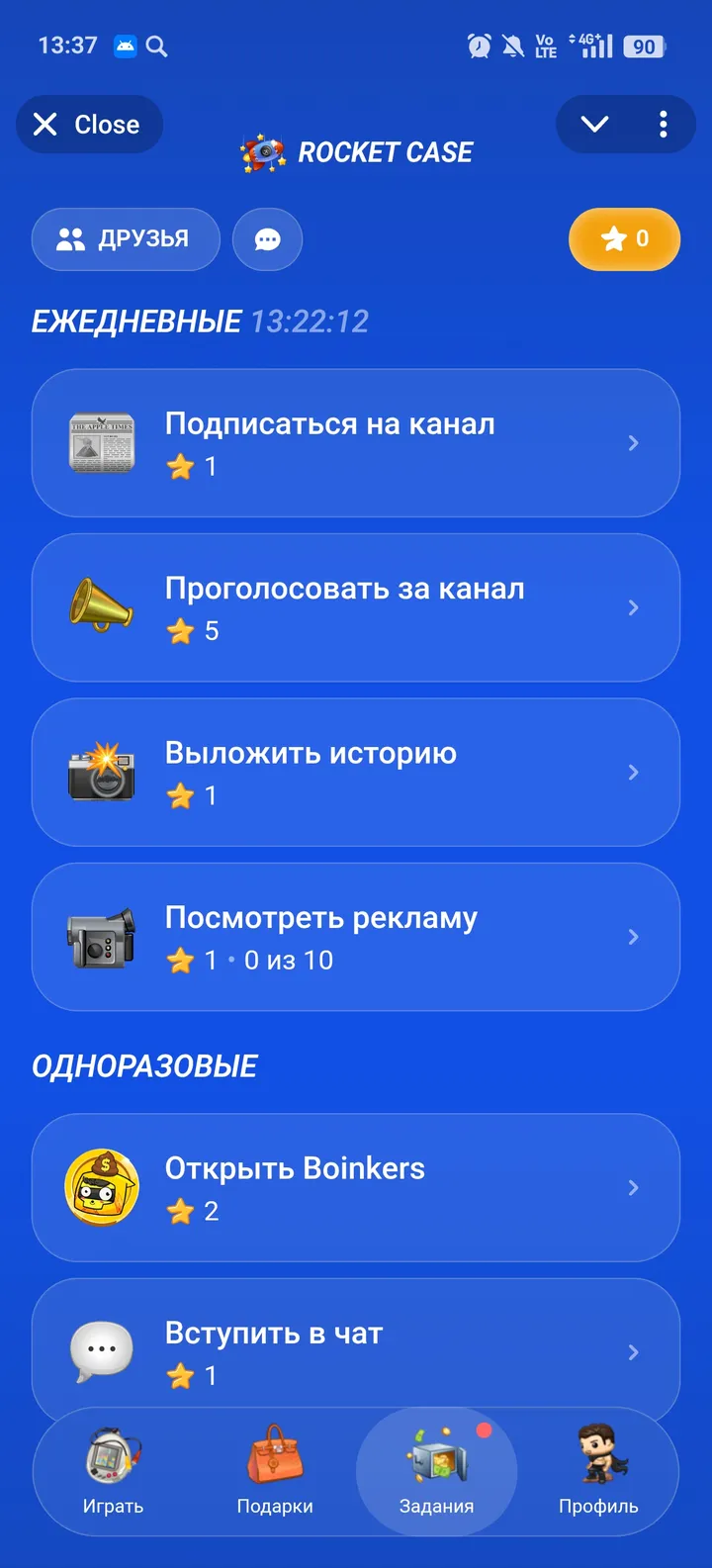Select the tamagotchi icon for Играть
712x1568 pixels.
click(114, 1451)
